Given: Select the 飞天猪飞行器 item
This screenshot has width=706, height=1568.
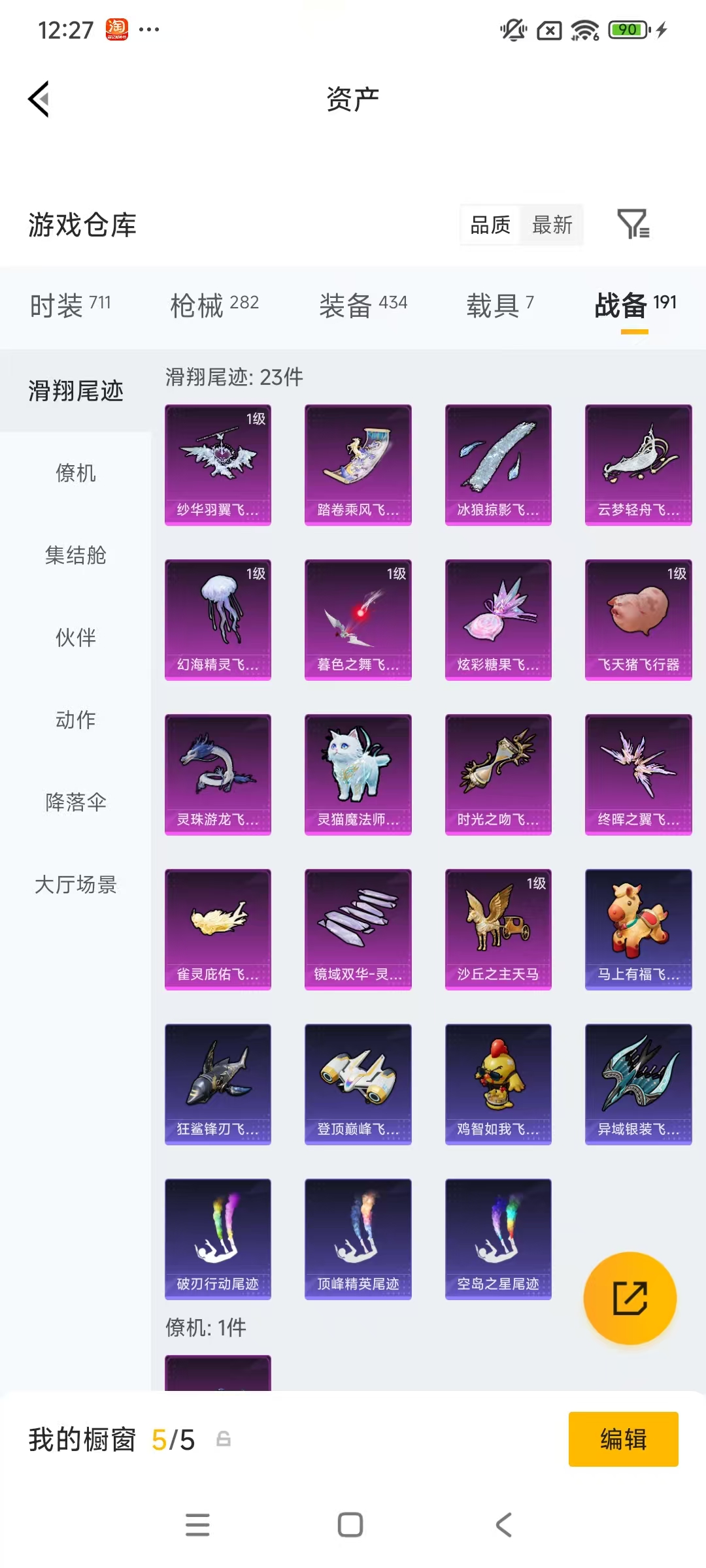Looking at the screenshot, I should [637, 619].
